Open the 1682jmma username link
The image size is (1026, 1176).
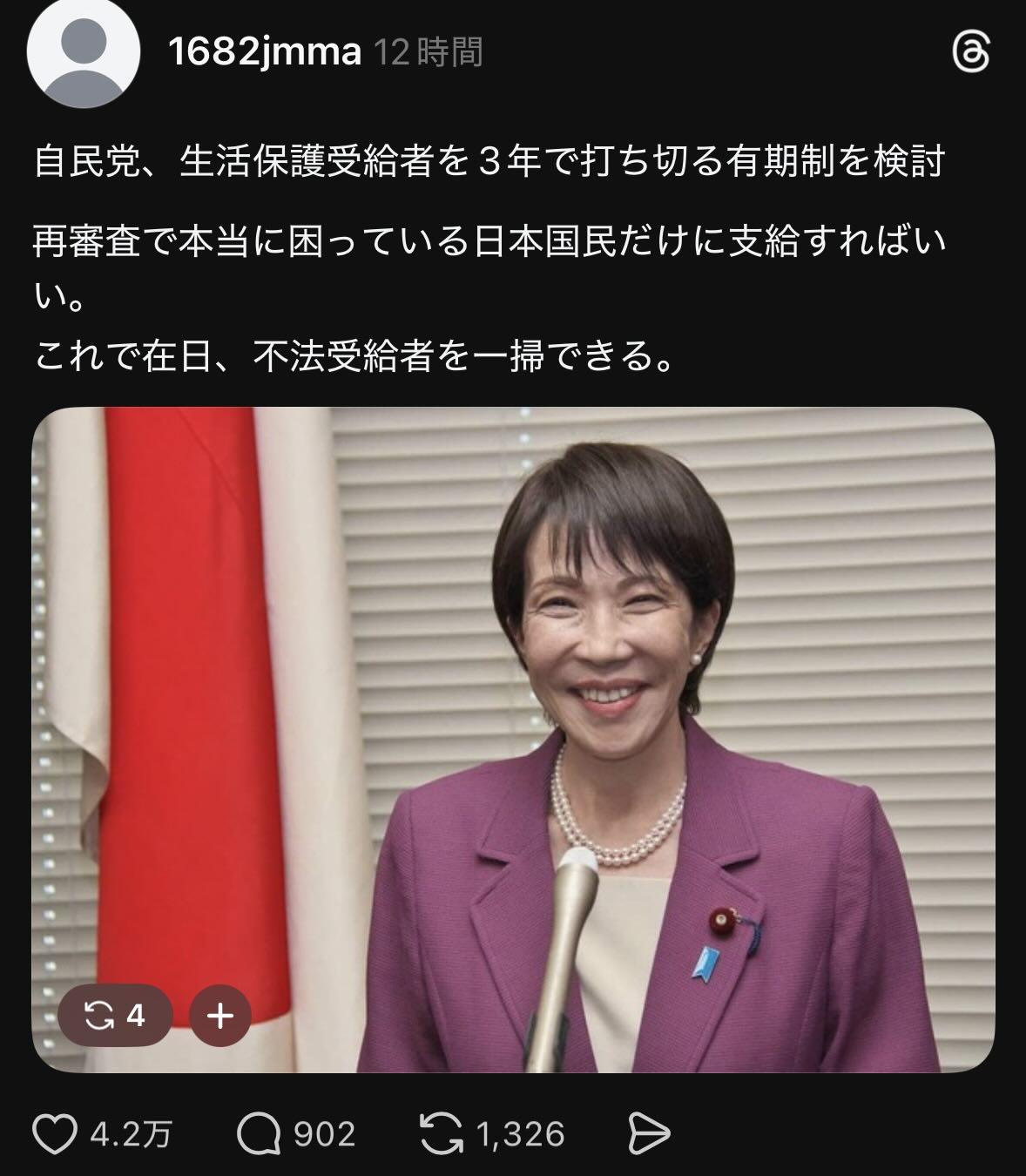pos(264,52)
